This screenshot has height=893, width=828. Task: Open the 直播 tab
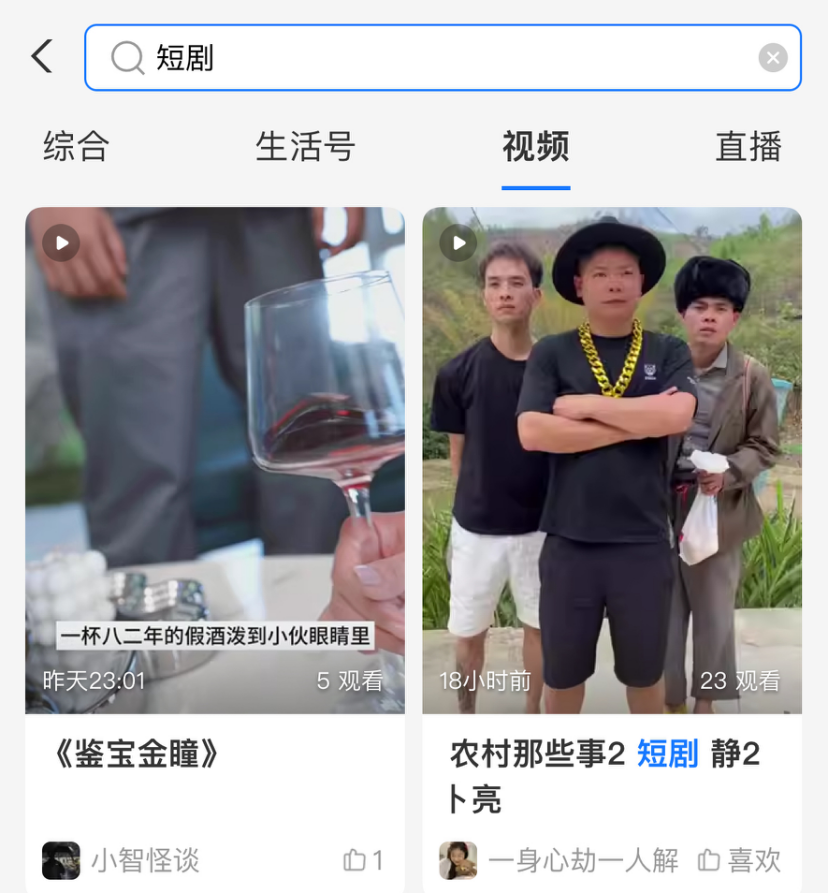[x=747, y=147]
